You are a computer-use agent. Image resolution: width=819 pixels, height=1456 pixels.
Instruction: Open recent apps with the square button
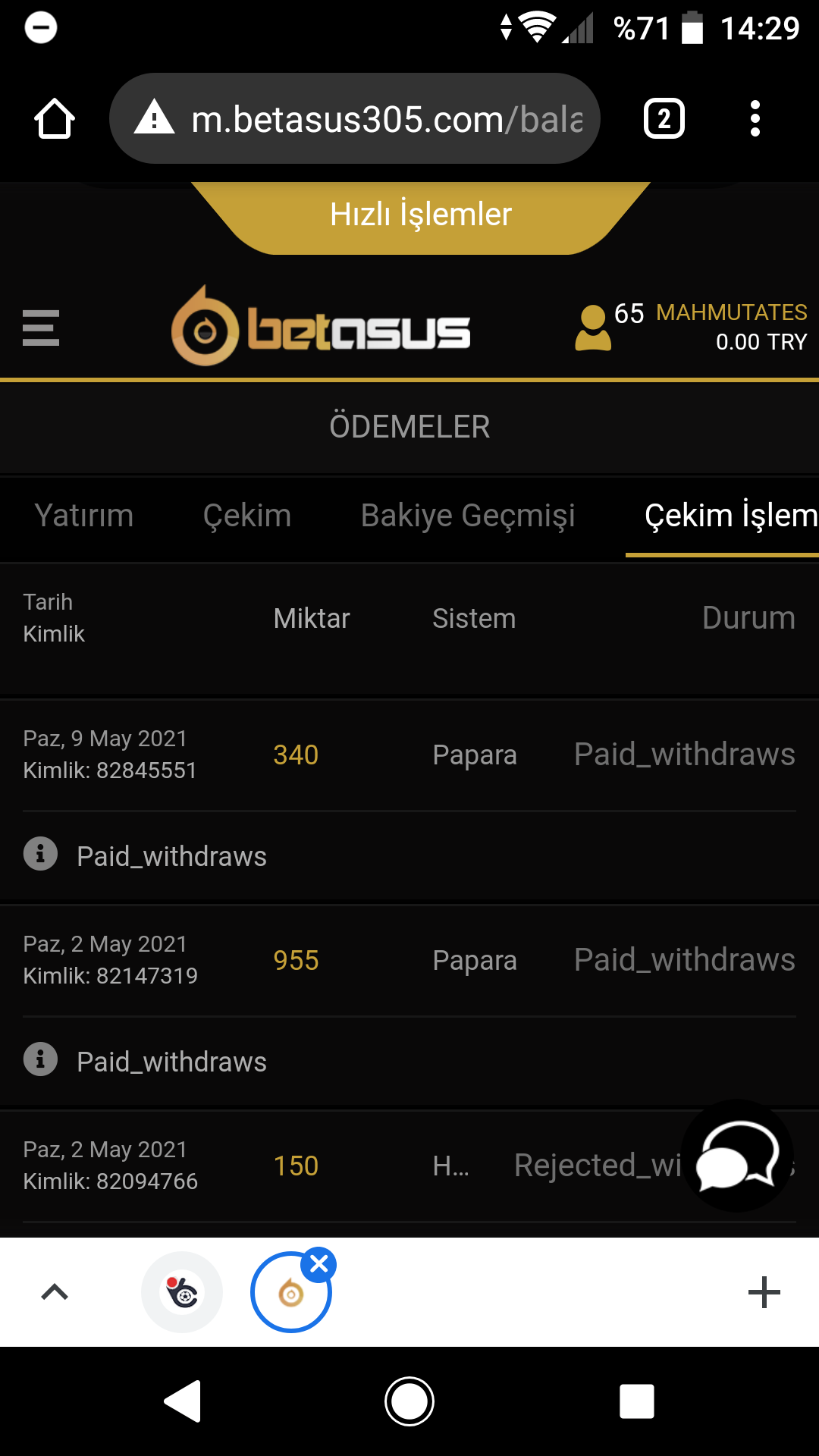click(x=636, y=1401)
